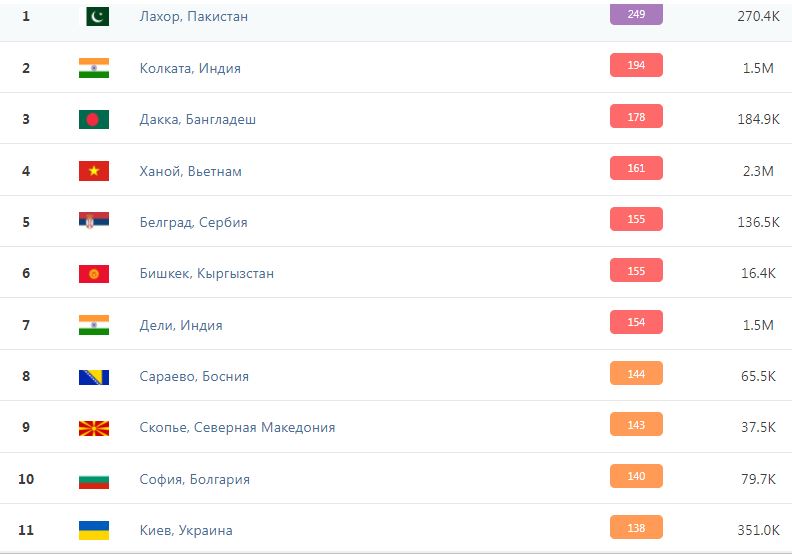View Киев, Украина air quality page
The width and height of the screenshot is (792, 554).
[x=186, y=531]
